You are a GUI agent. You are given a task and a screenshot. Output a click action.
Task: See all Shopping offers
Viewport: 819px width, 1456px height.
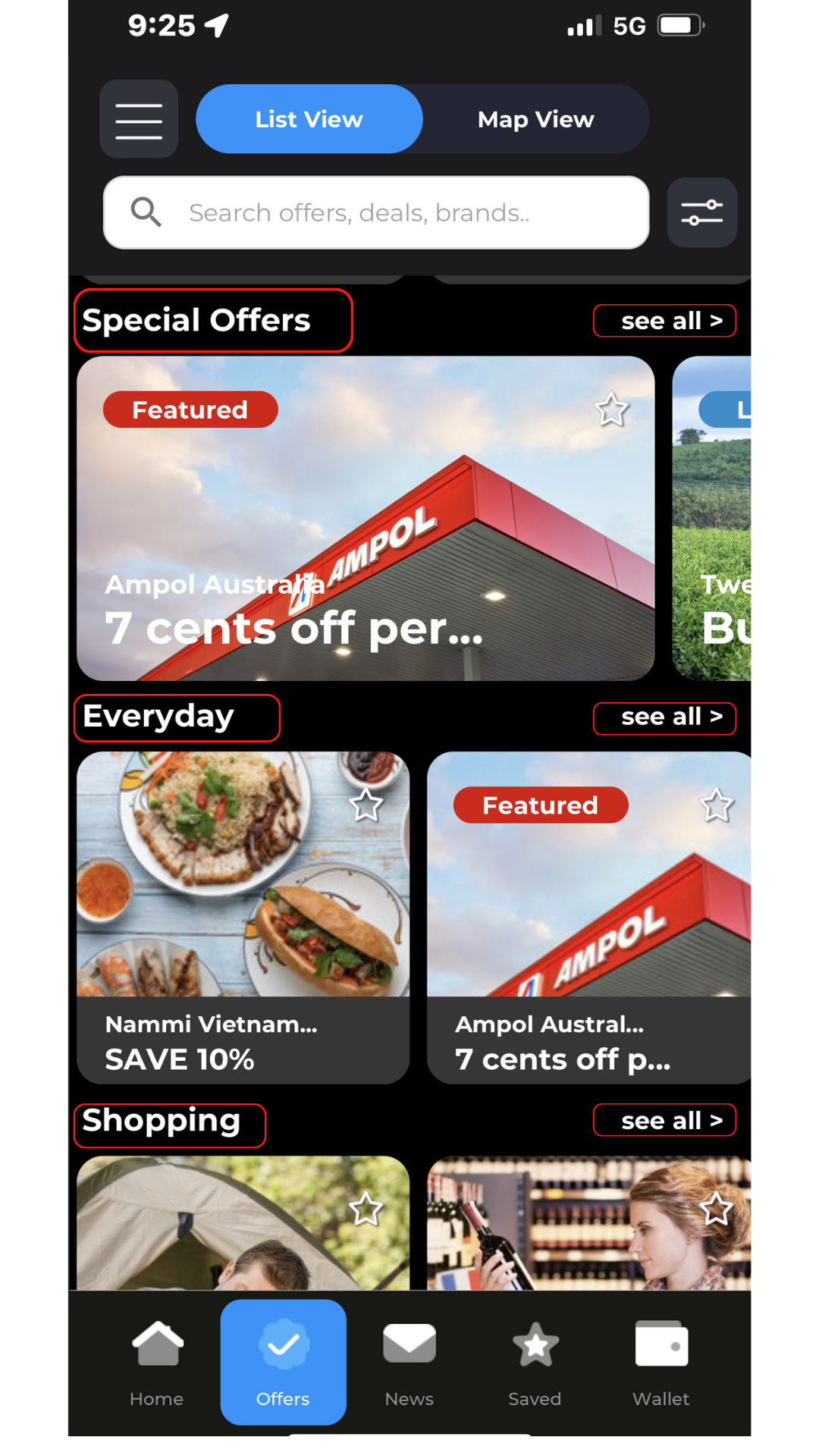[664, 1121]
